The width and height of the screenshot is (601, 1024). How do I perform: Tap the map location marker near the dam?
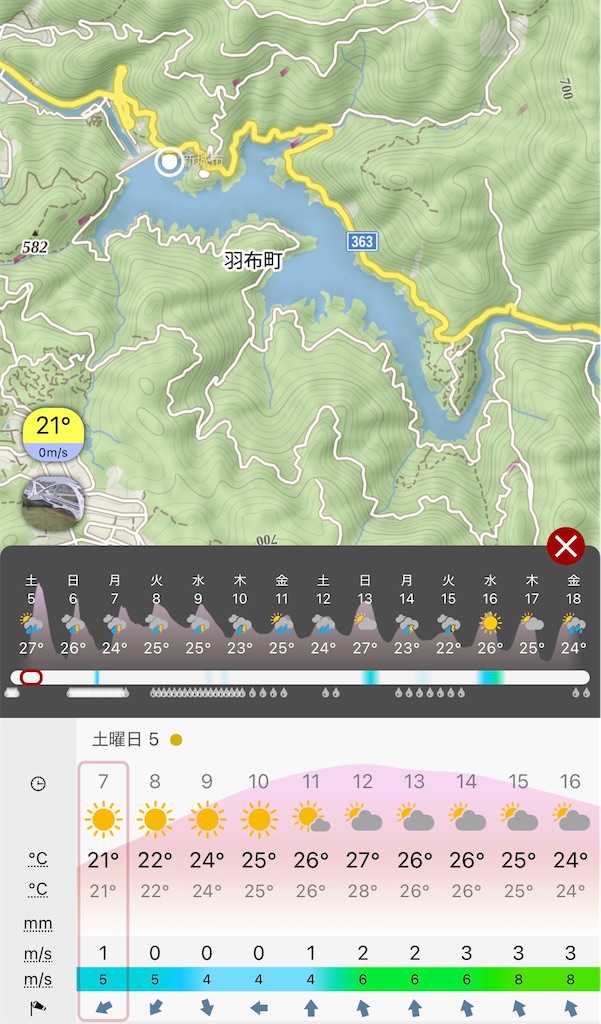169,162
